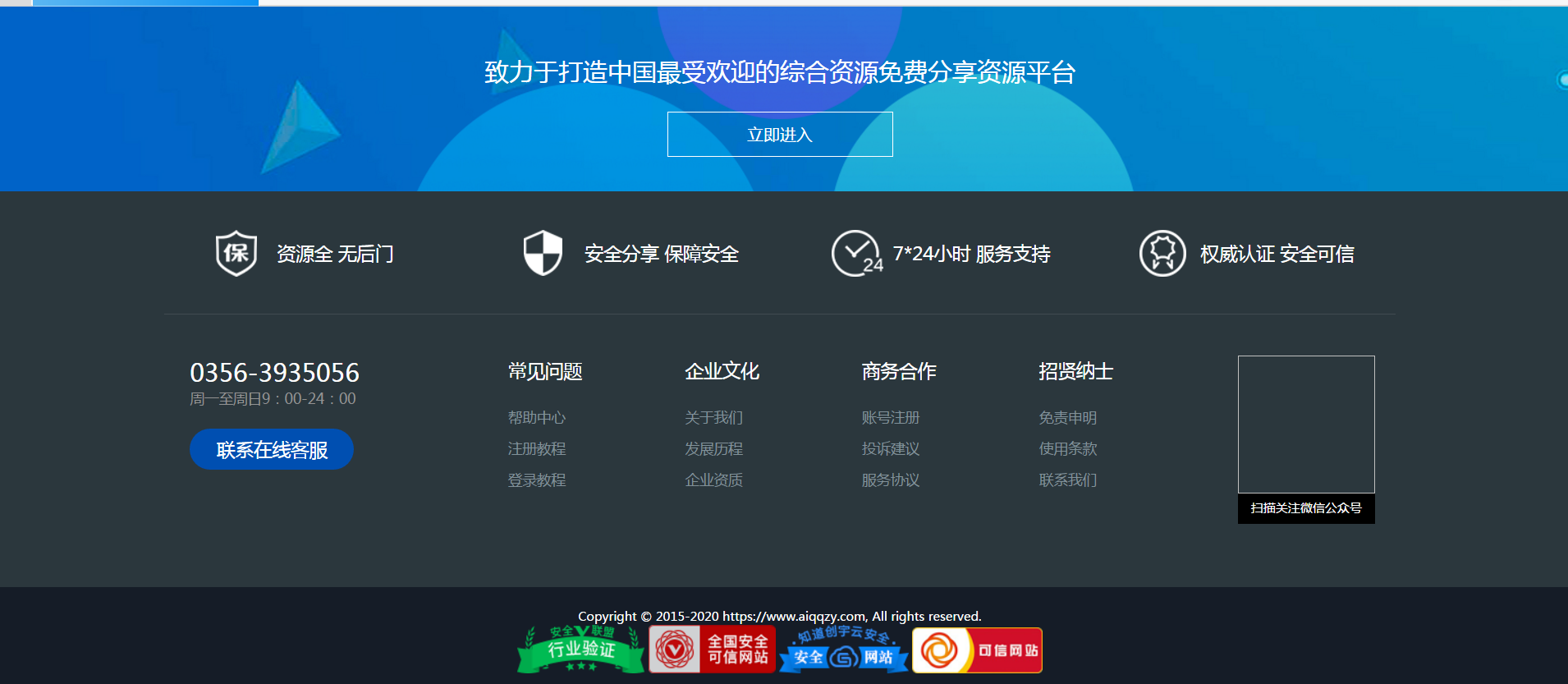Open the orange 可信网站 badge

tap(977, 650)
